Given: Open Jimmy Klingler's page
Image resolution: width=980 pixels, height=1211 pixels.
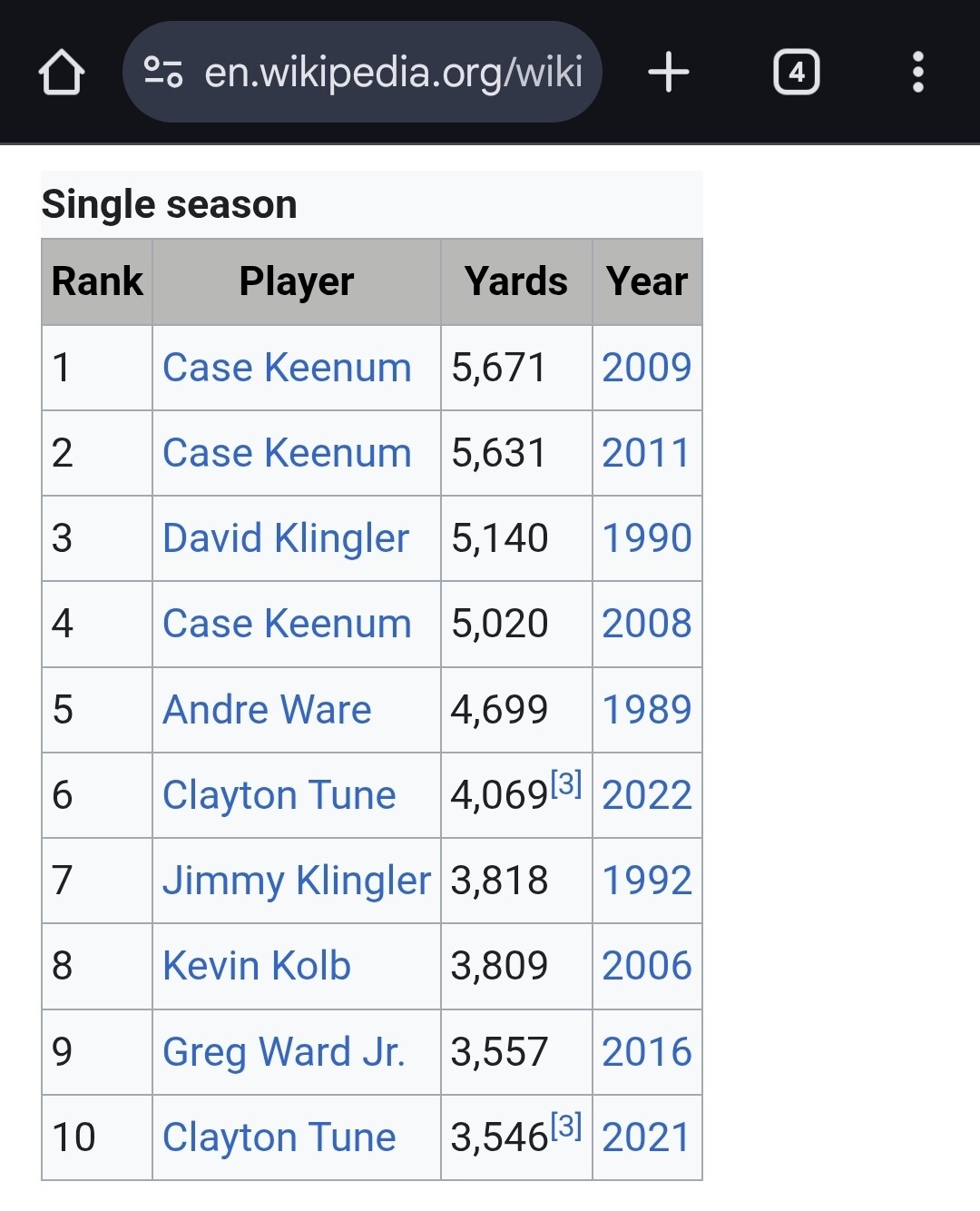Looking at the screenshot, I should click(296, 881).
